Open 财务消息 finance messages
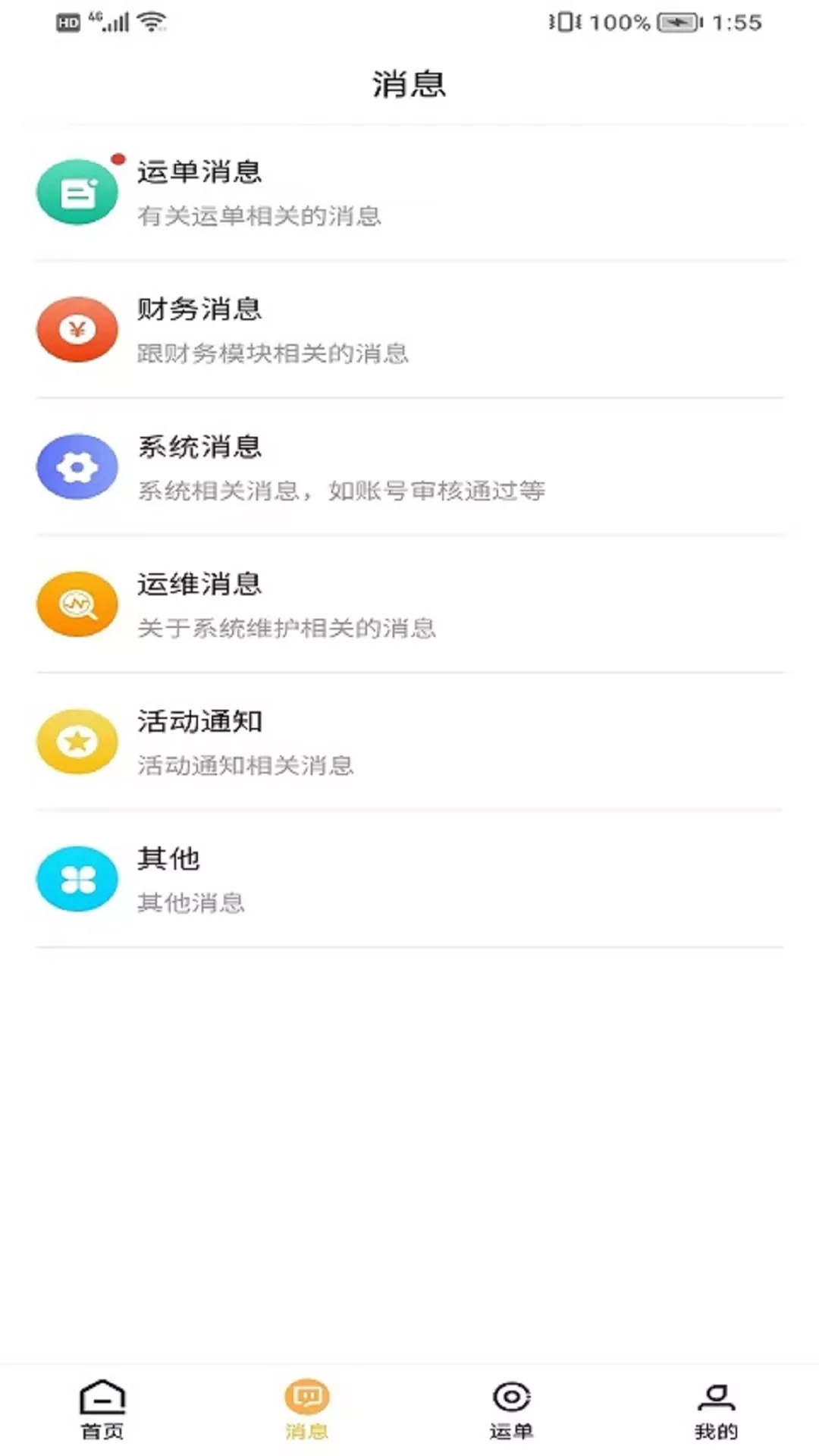819x1456 pixels. [409, 330]
